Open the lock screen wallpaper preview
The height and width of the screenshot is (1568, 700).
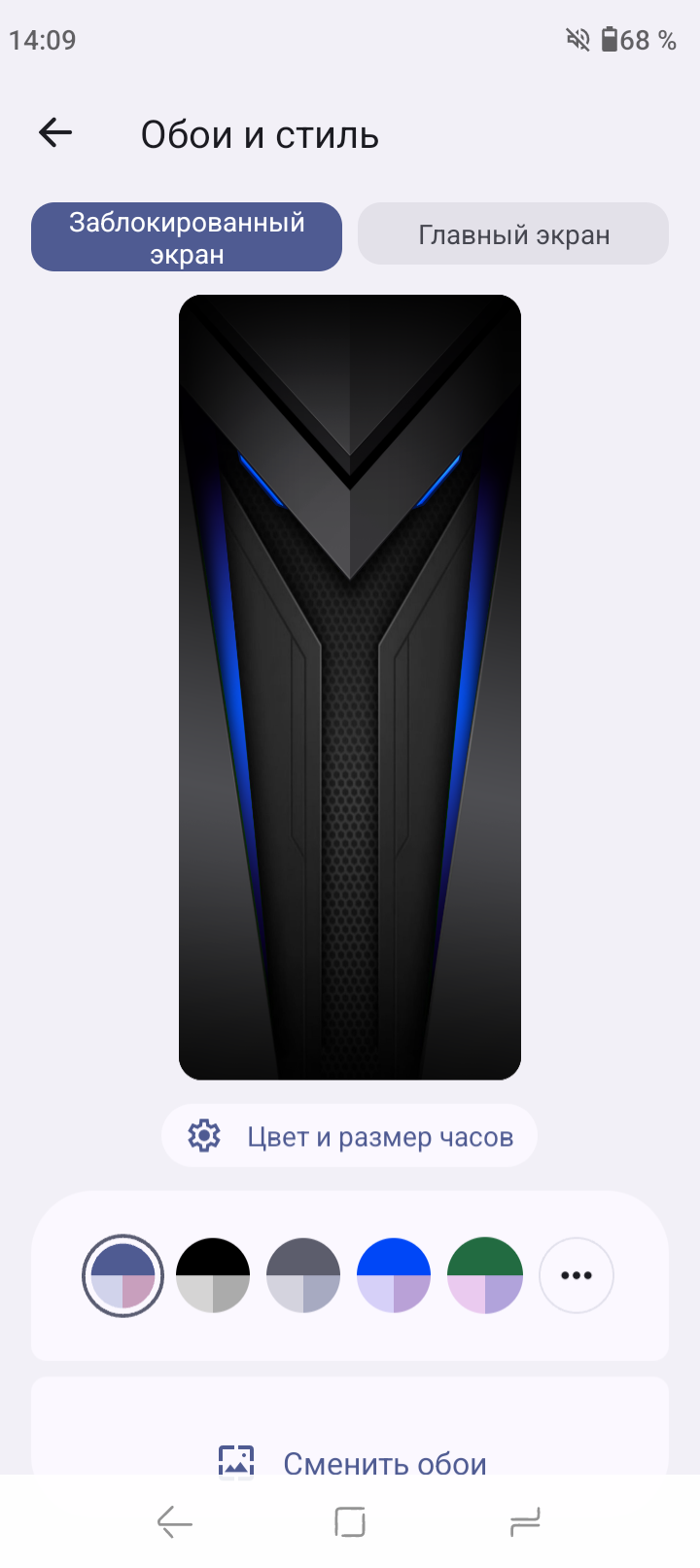pyautogui.click(x=350, y=687)
